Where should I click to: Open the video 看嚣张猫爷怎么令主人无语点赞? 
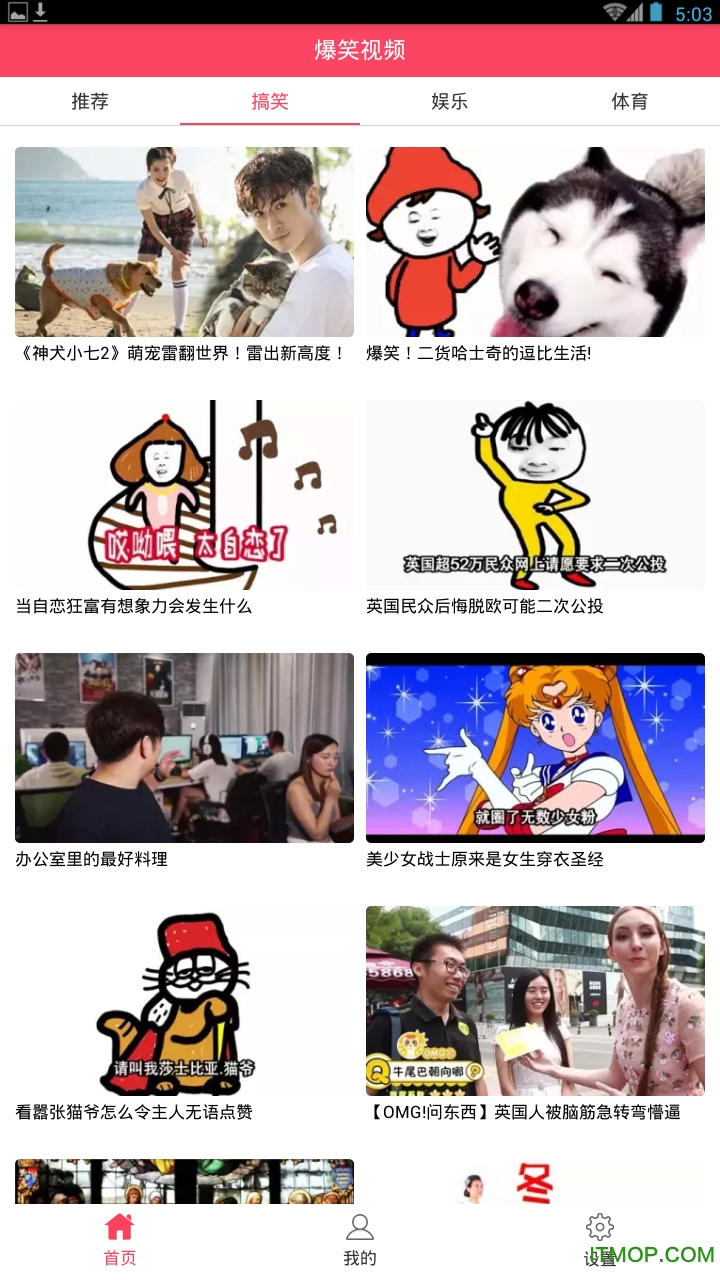click(184, 1001)
